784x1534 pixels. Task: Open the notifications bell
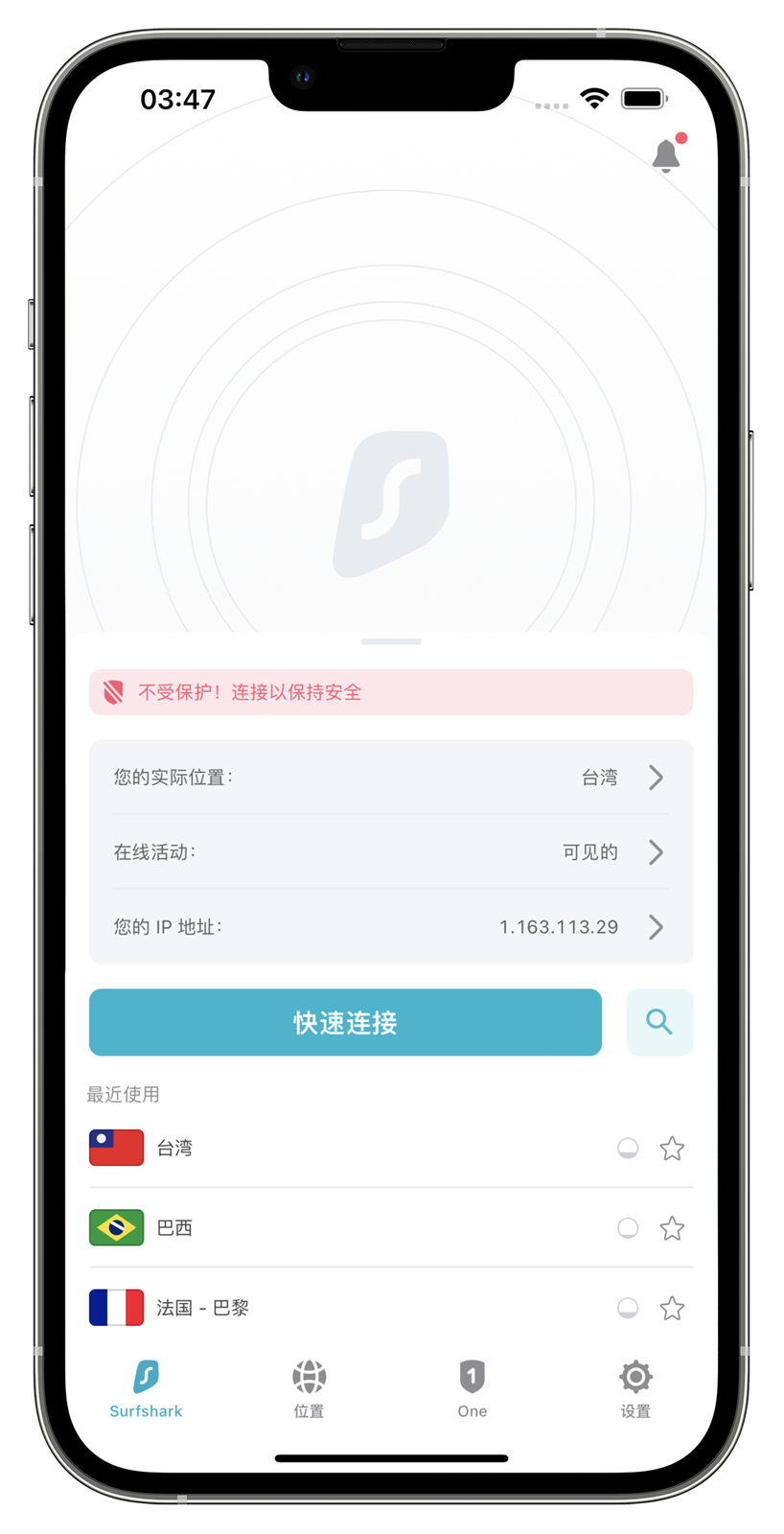tap(666, 155)
